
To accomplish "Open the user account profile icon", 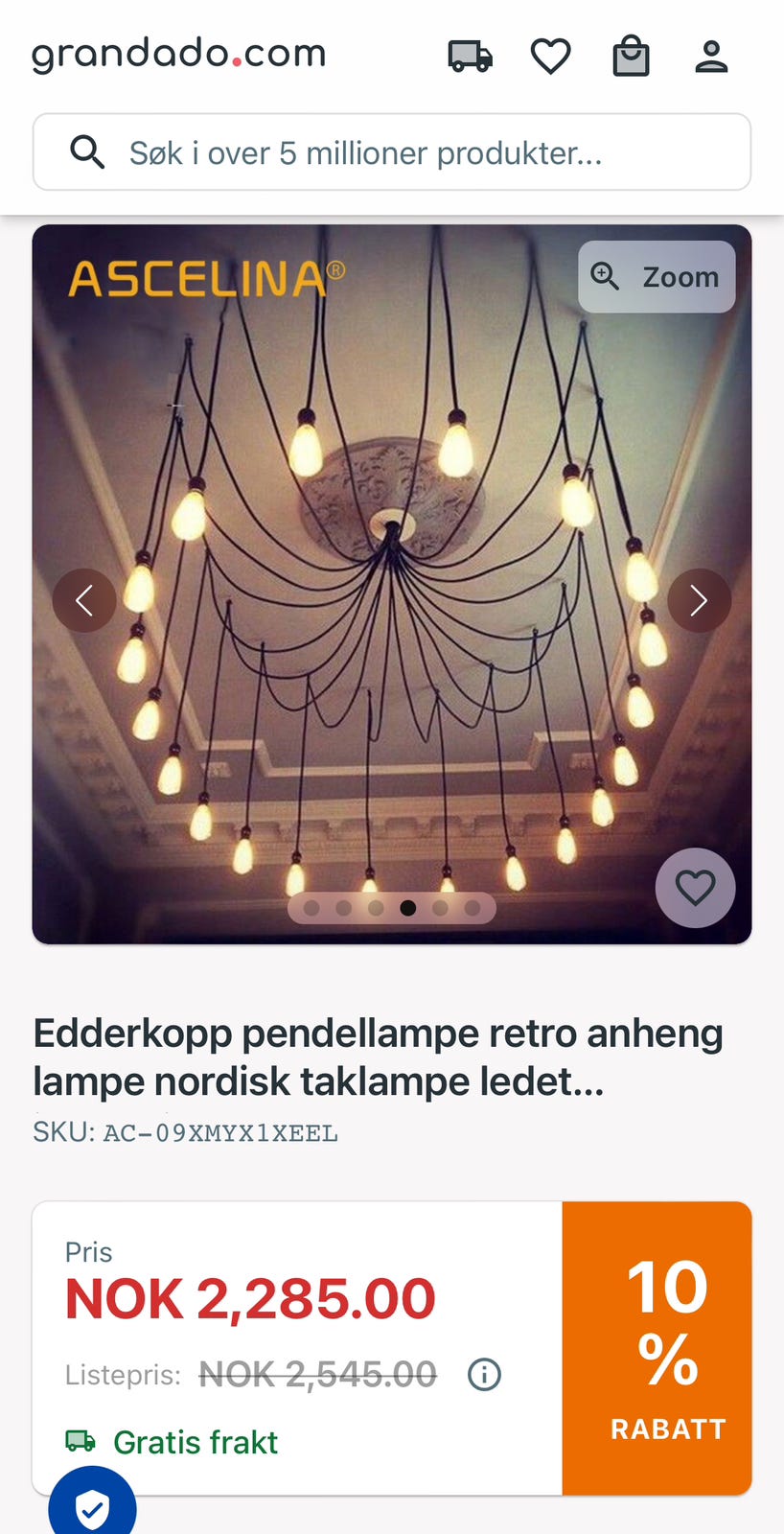I will (711, 56).
